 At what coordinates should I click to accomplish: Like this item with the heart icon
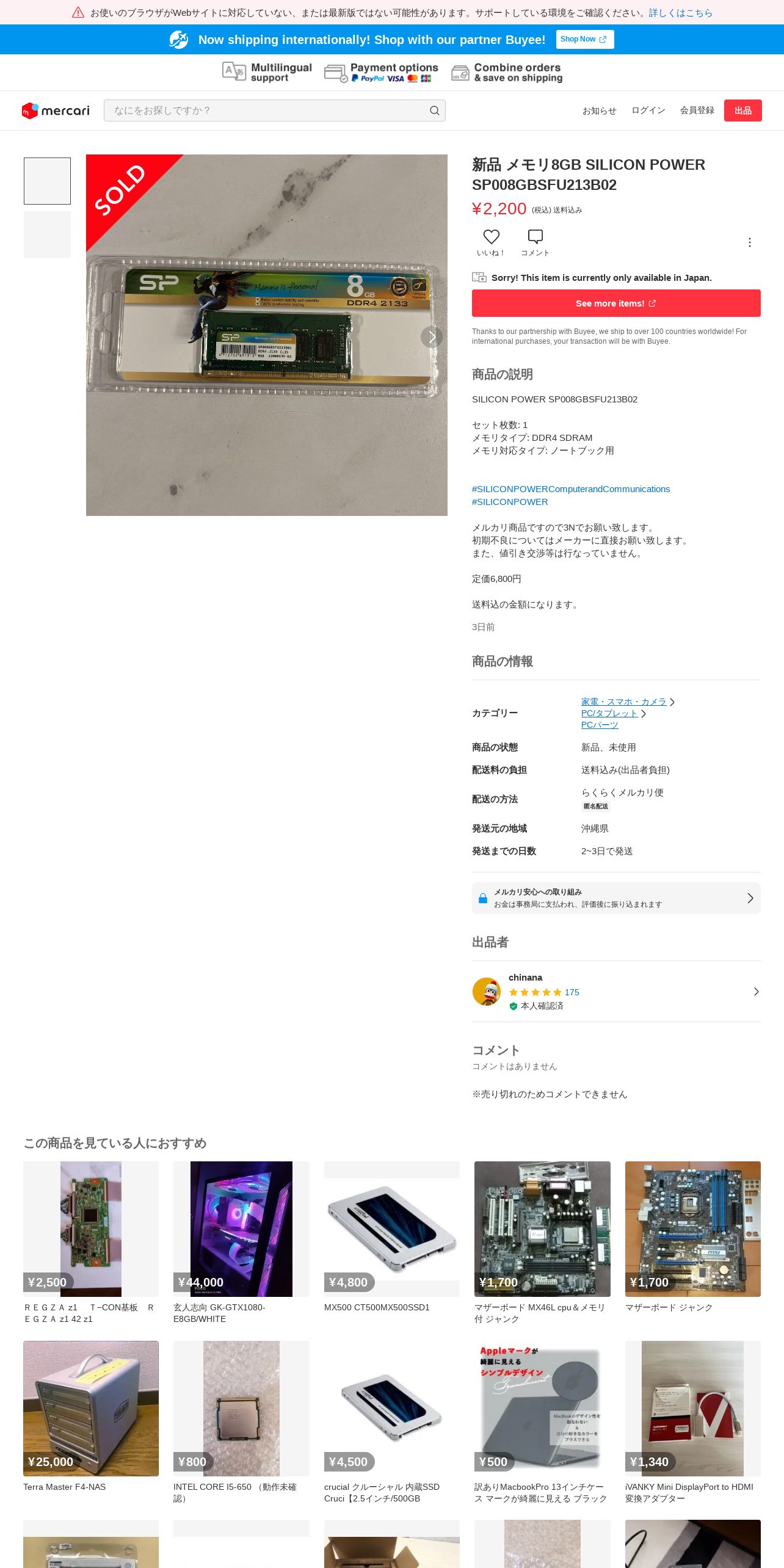[491, 242]
